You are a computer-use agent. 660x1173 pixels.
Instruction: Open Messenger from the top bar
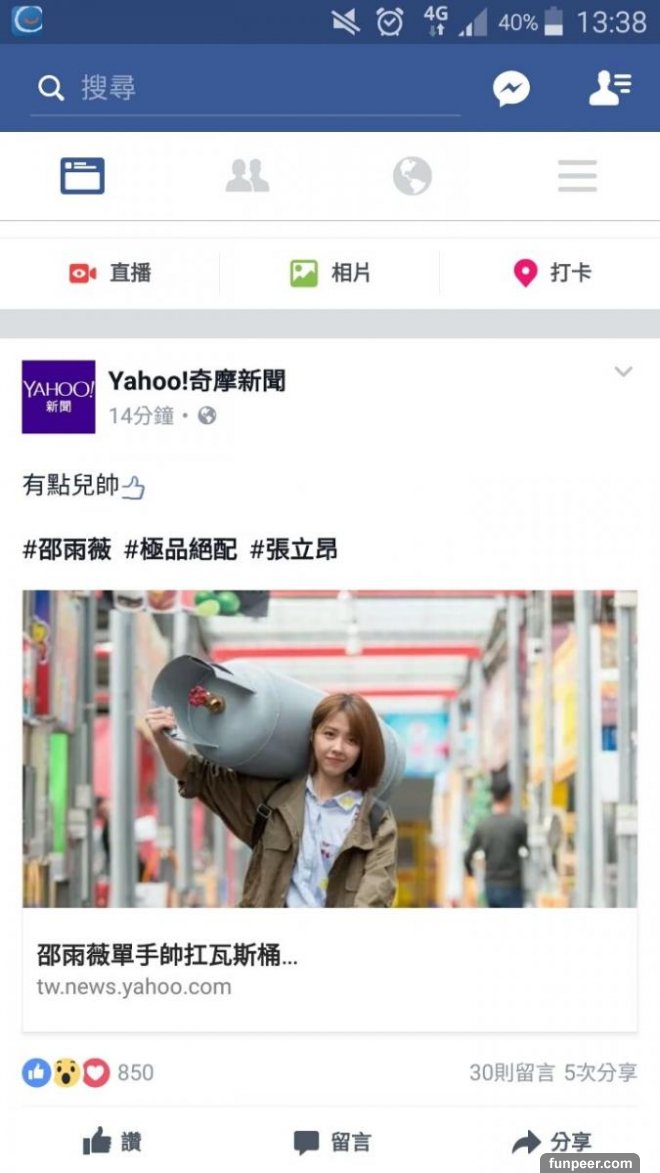[511, 89]
